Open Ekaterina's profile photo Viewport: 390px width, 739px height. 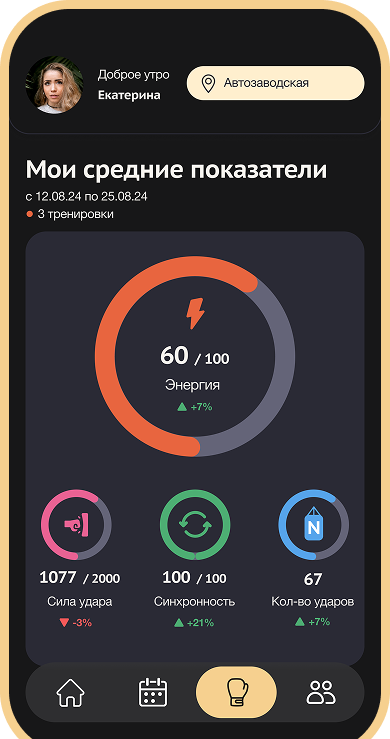pyautogui.click(x=54, y=85)
